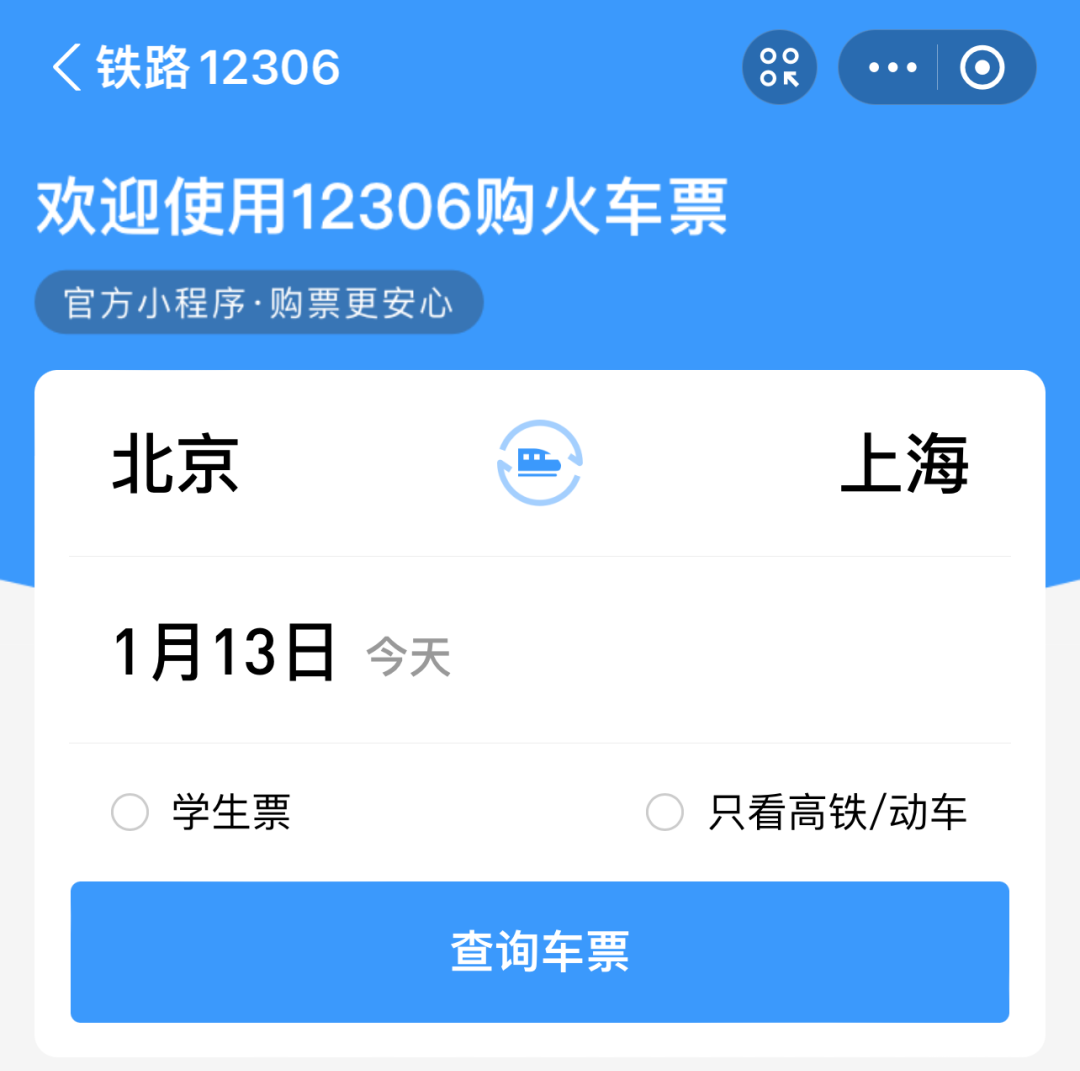Open the three-dot more menu
The width and height of the screenshot is (1080, 1071).
(x=892, y=68)
